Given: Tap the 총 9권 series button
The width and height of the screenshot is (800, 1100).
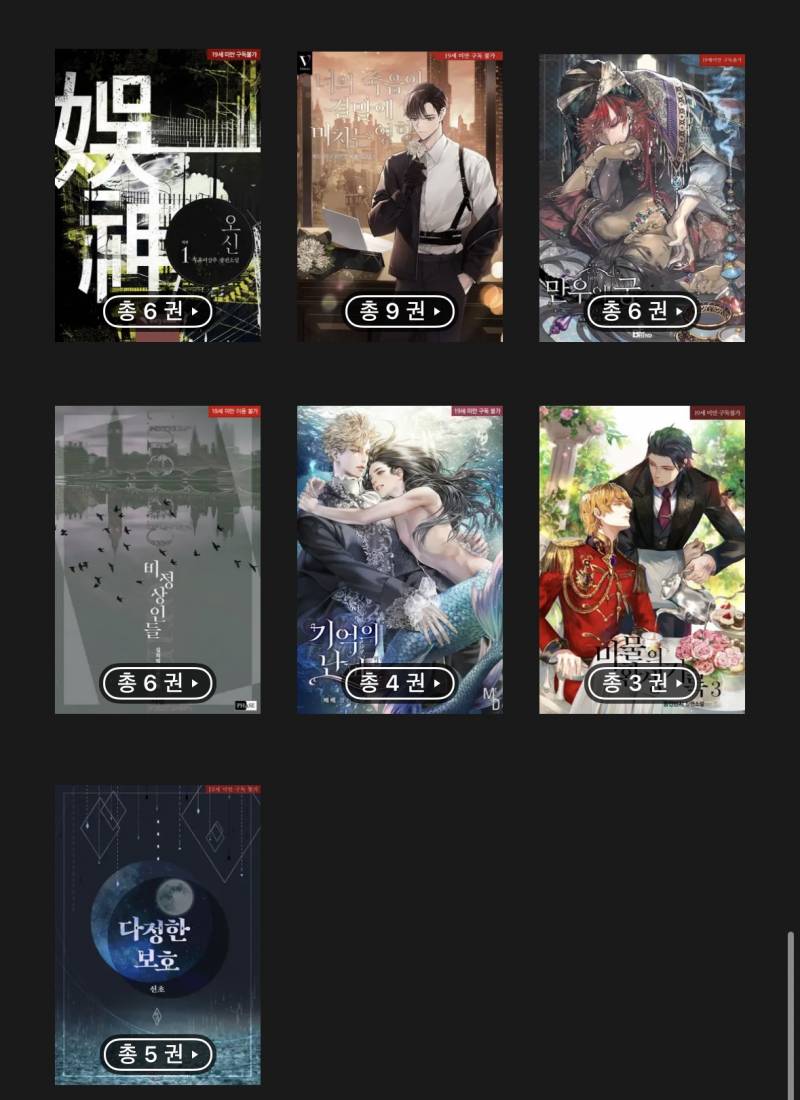Looking at the screenshot, I should (400, 311).
